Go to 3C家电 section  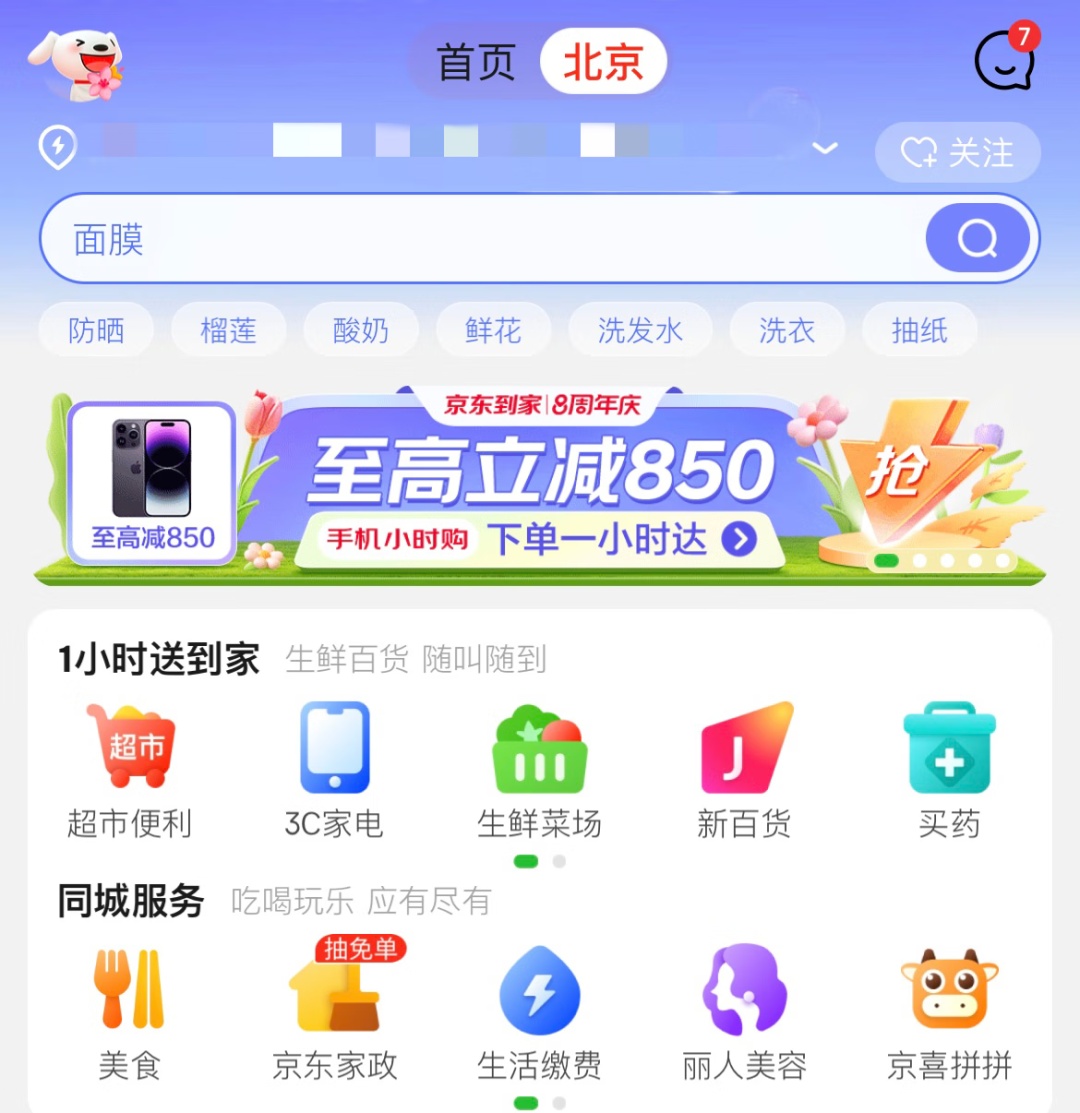click(335, 770)
